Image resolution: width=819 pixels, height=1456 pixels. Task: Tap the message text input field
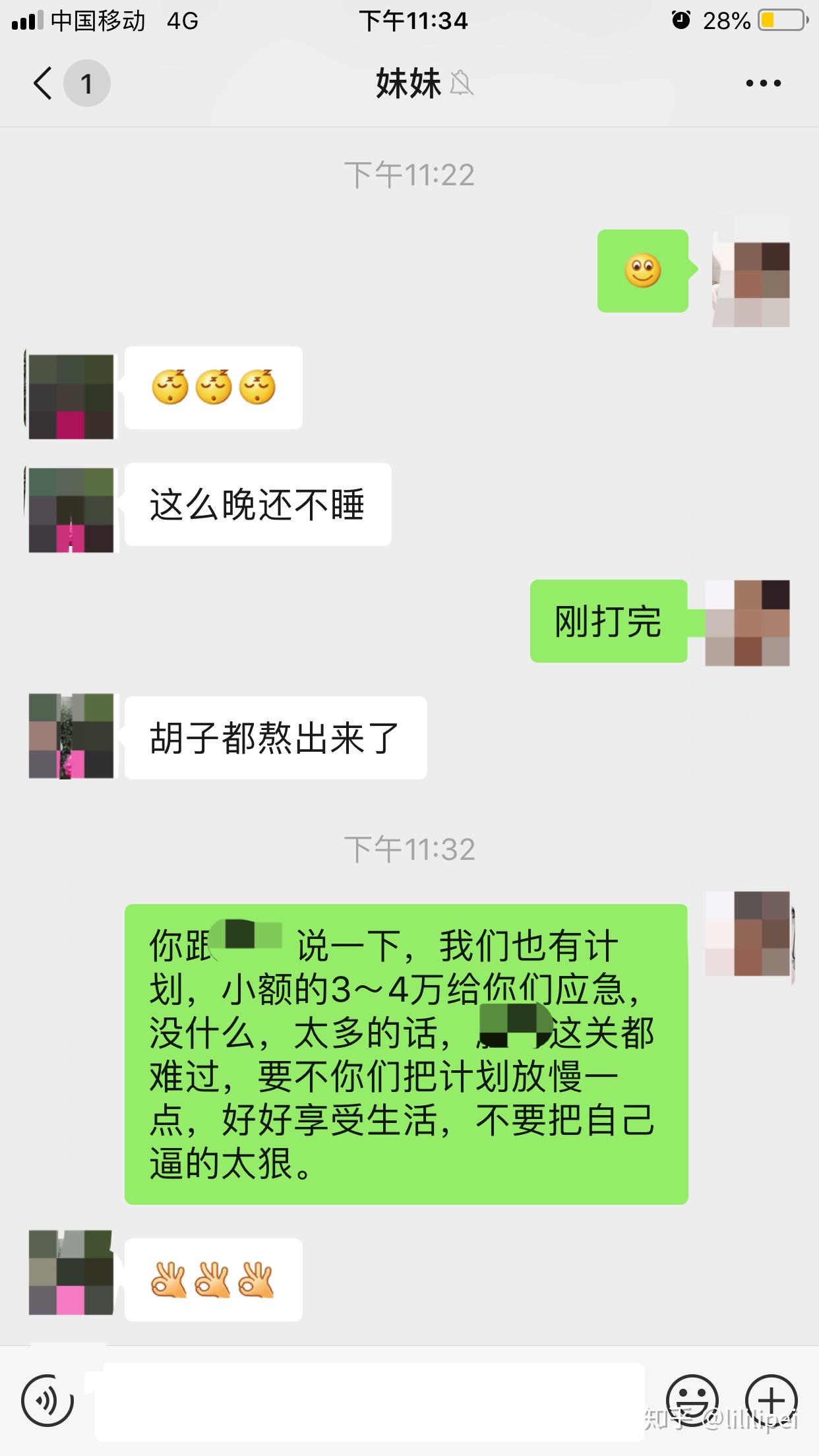369,1401
